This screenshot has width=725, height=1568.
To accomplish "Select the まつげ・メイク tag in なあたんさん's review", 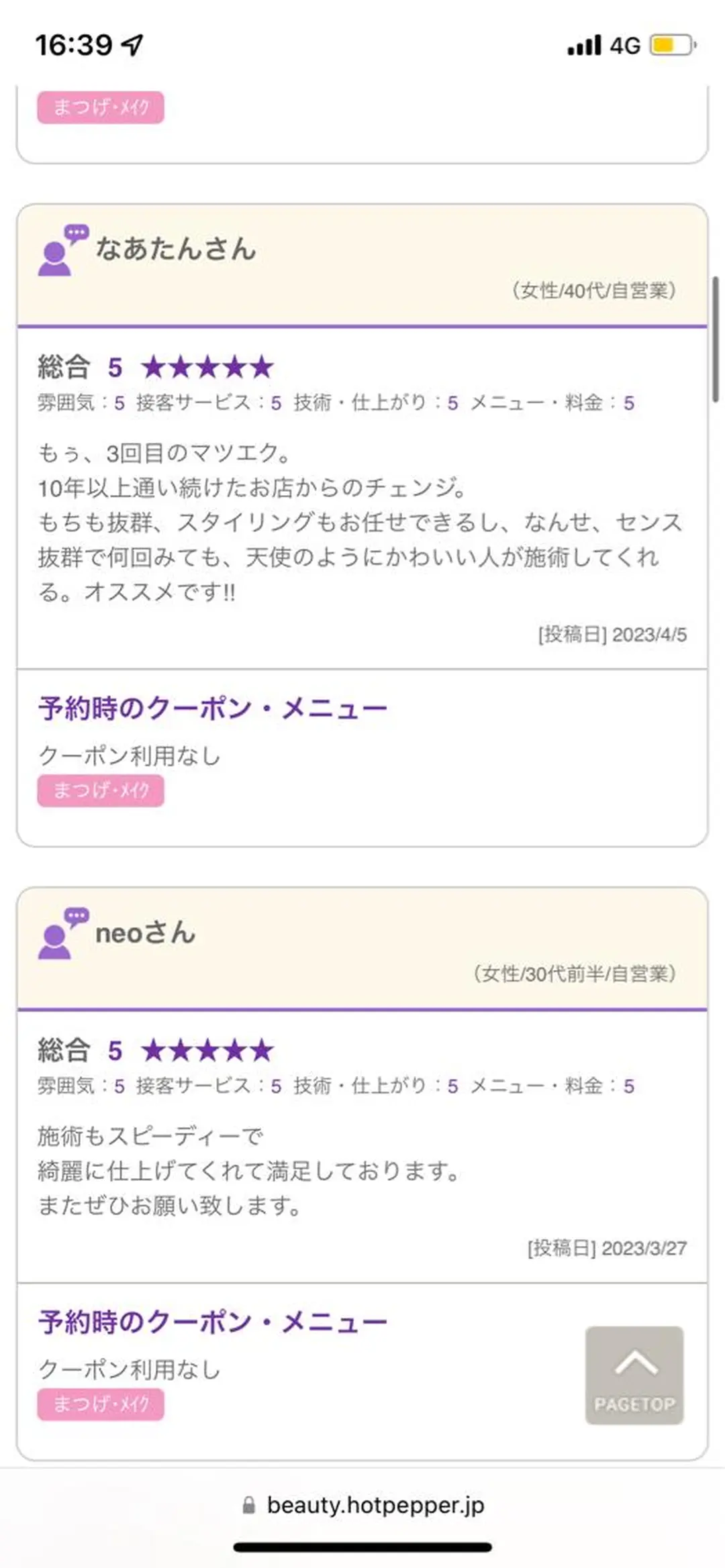I will (x=101, y=790).
